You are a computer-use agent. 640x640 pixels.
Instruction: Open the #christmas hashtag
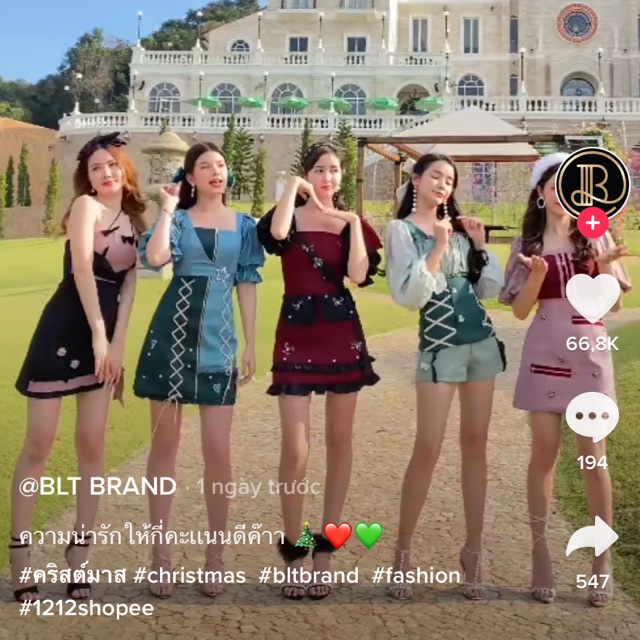pos(189,576)
